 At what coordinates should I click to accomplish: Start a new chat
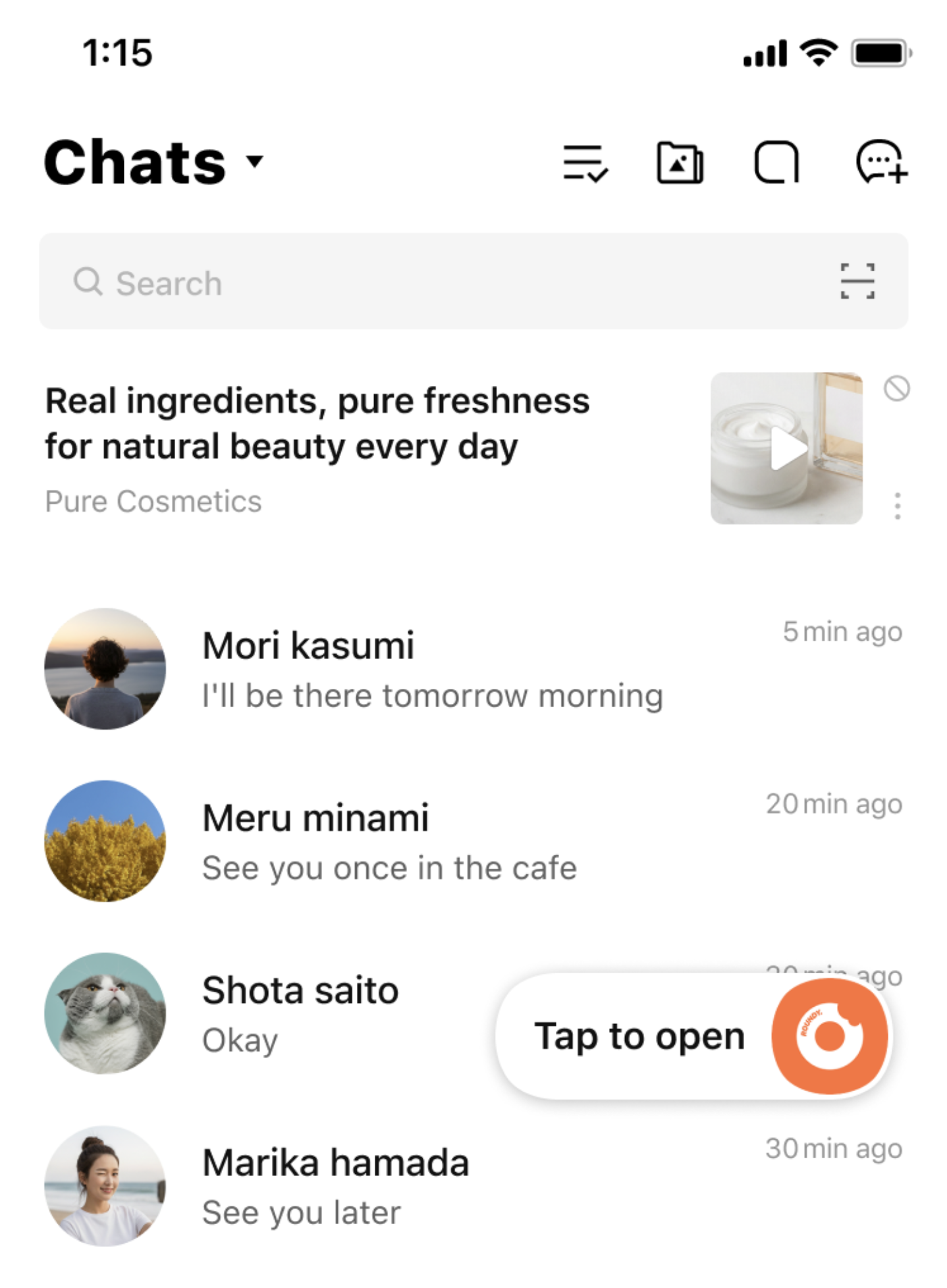881,163
